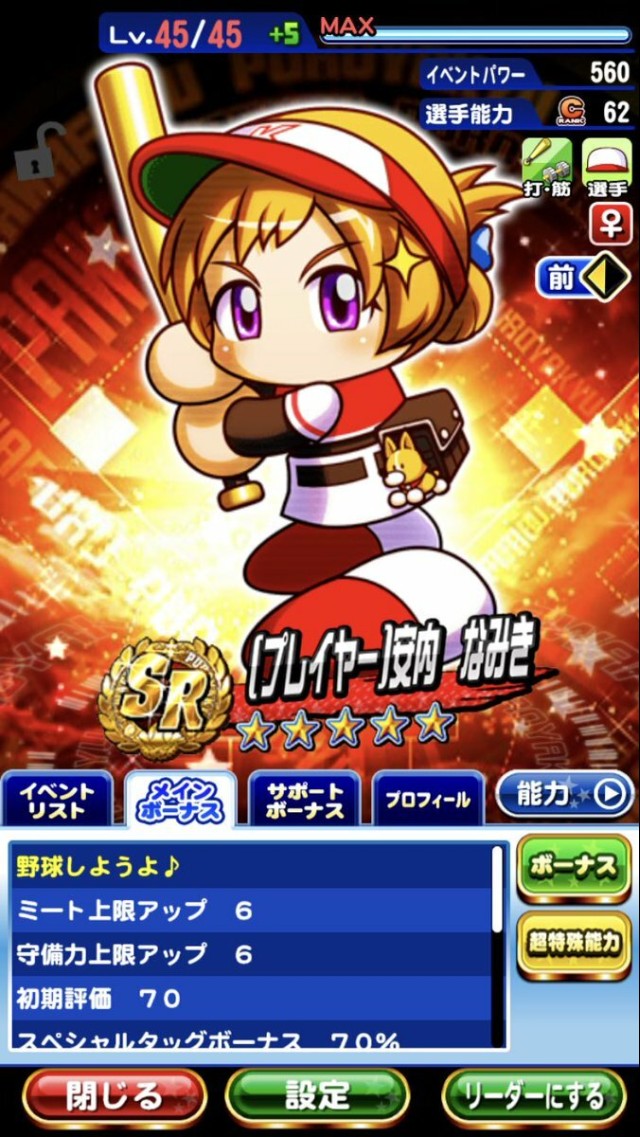Open the サポートボーナス tab

coord(304,800)
